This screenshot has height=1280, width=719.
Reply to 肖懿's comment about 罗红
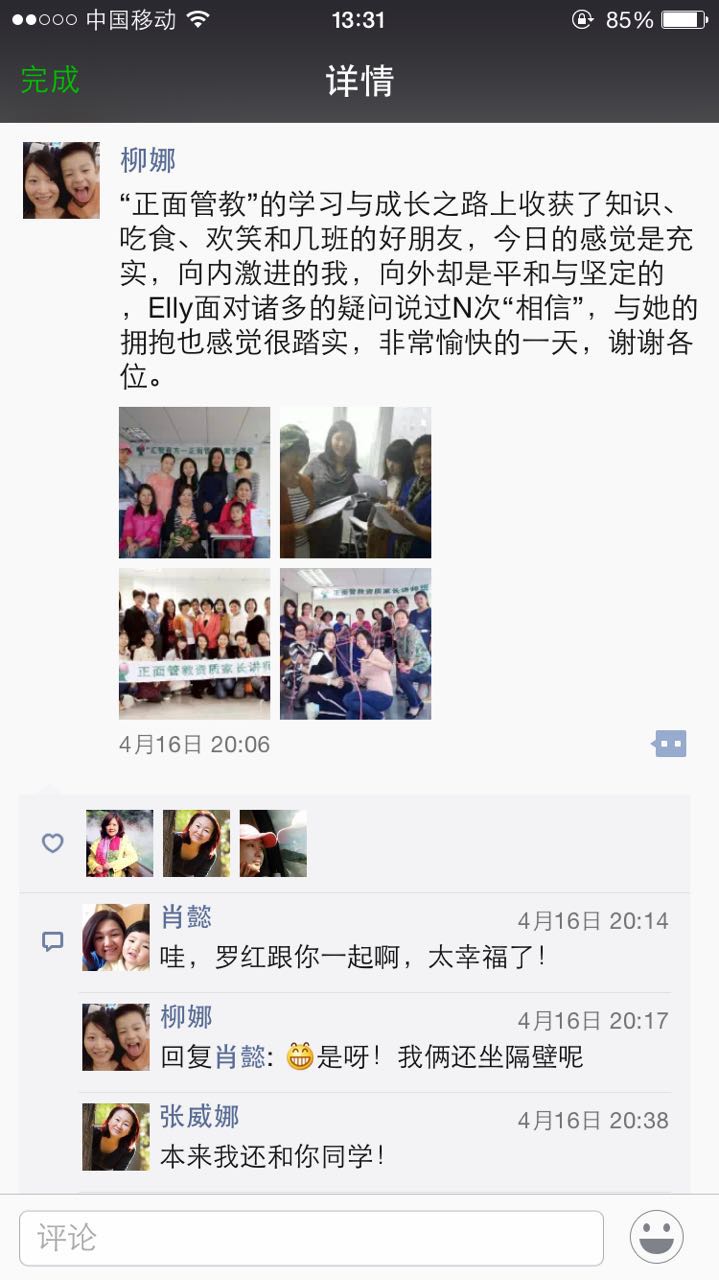tap(355, 957)
